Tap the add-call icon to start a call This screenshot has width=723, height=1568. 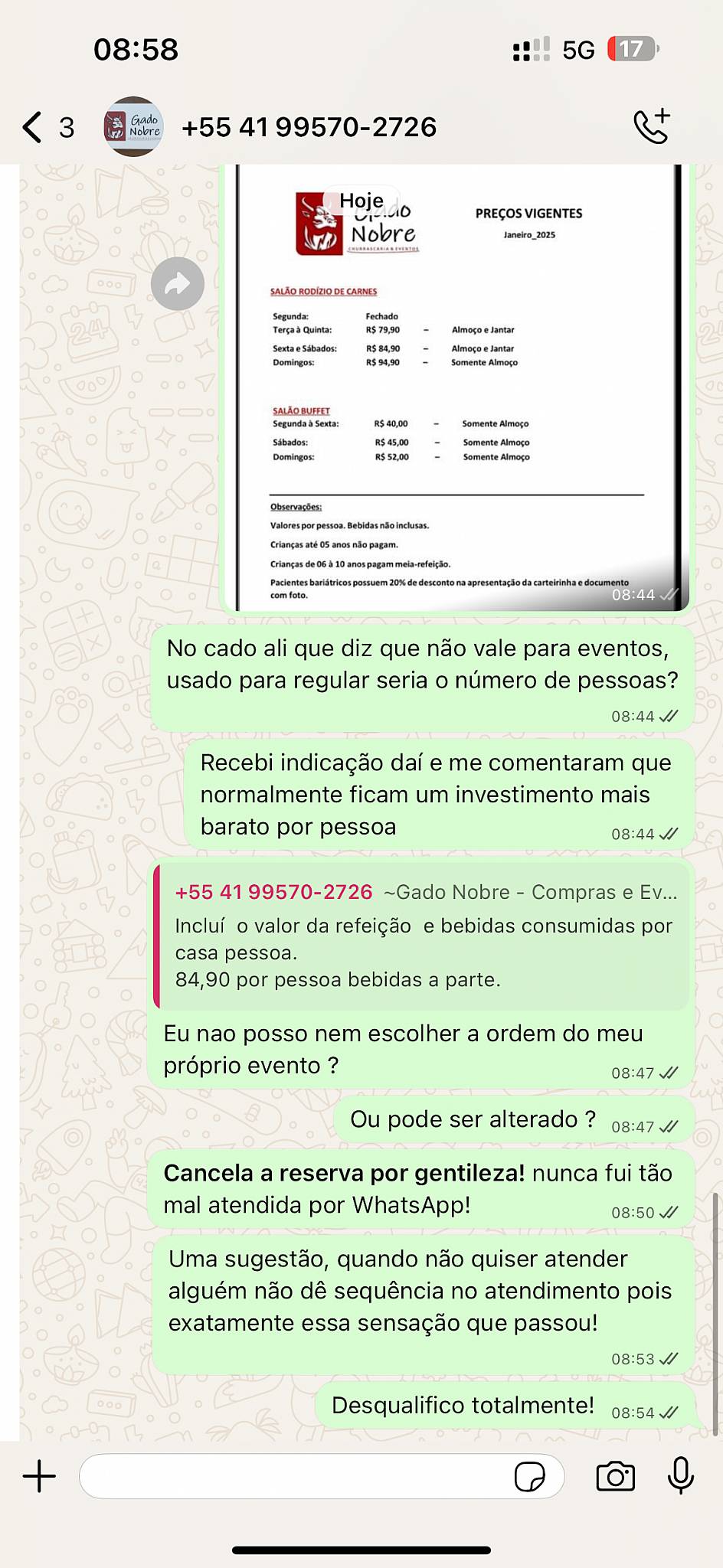(x=652, y=125)
